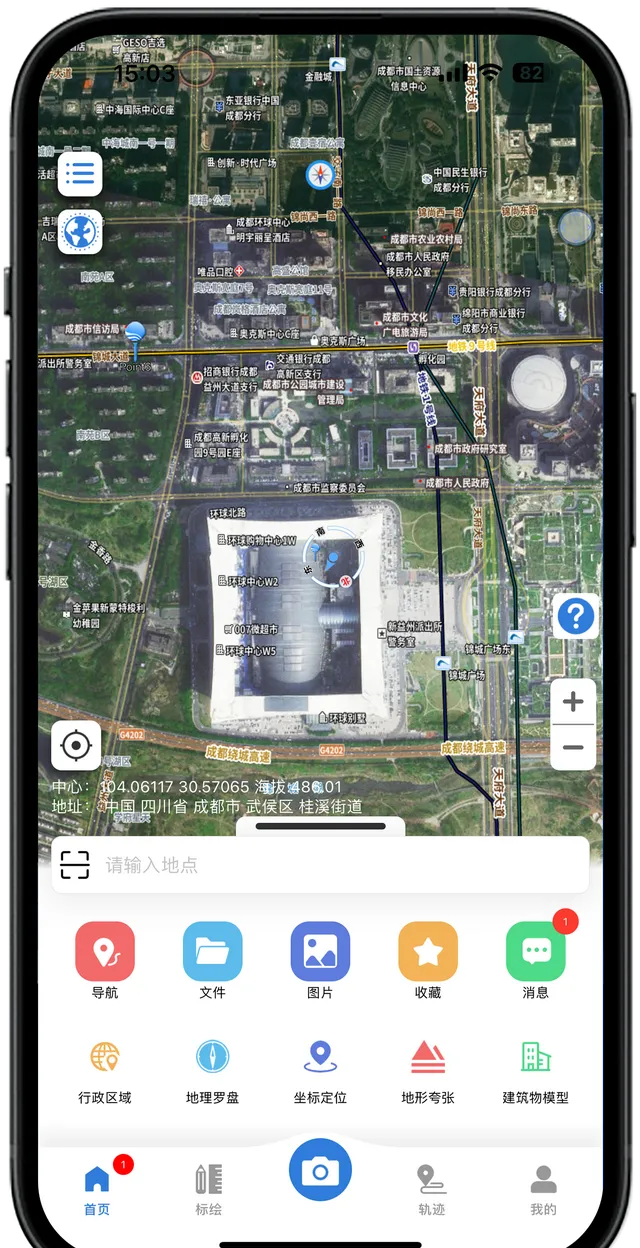Tap the locate-me crosshair button
The width and height of the screenshot is (640, 1248).
[76, 746]
